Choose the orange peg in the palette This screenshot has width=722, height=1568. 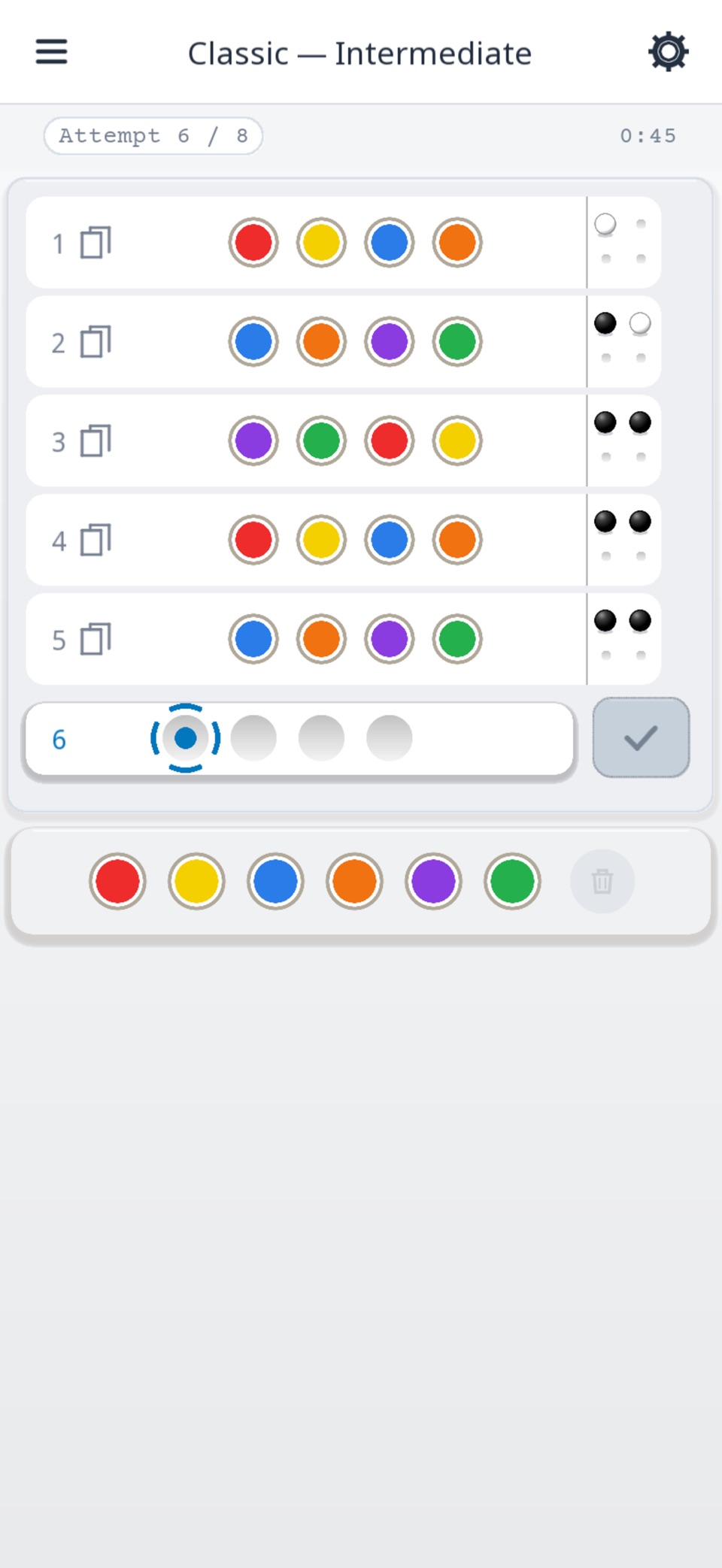(354, 881)
